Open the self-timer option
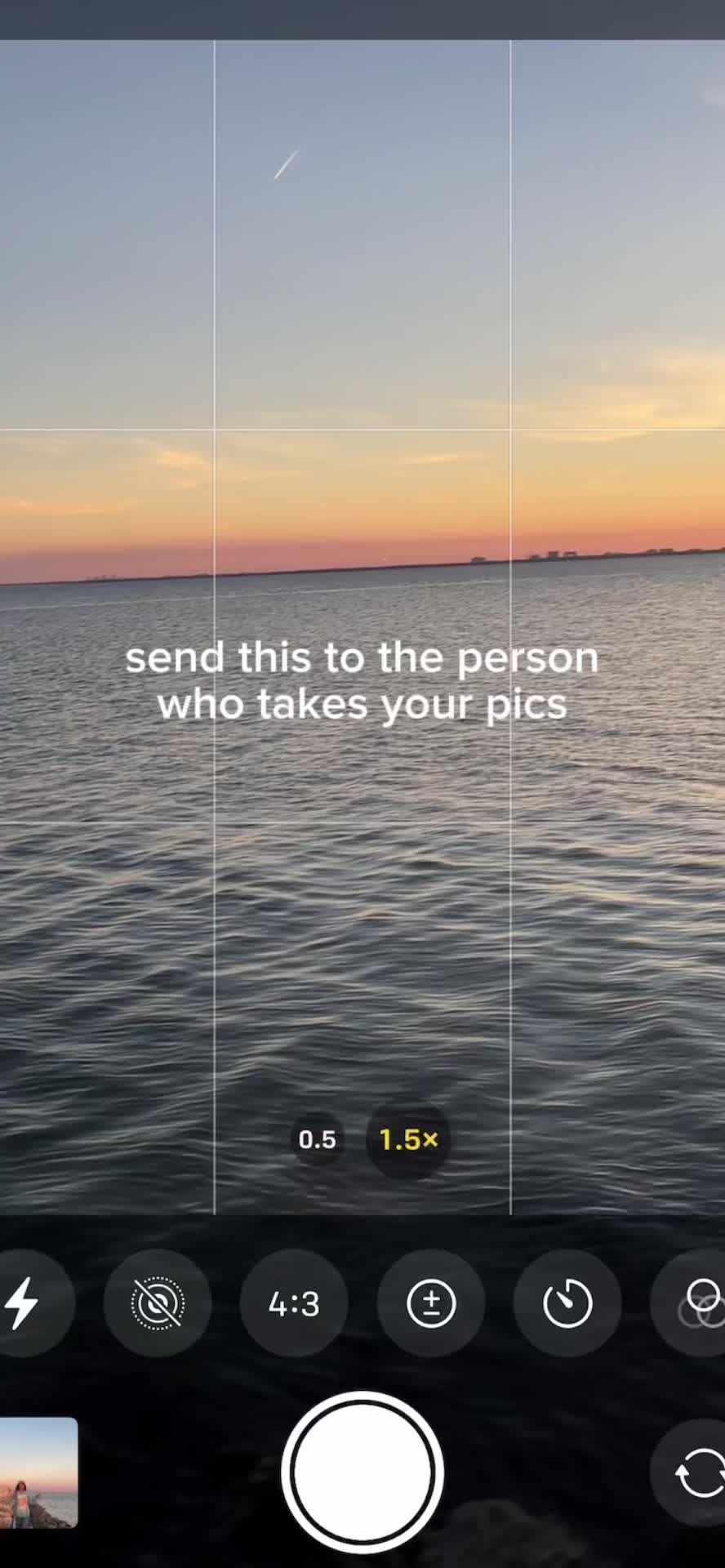Screen dimensions: 725x1568 click(567, 1303)
